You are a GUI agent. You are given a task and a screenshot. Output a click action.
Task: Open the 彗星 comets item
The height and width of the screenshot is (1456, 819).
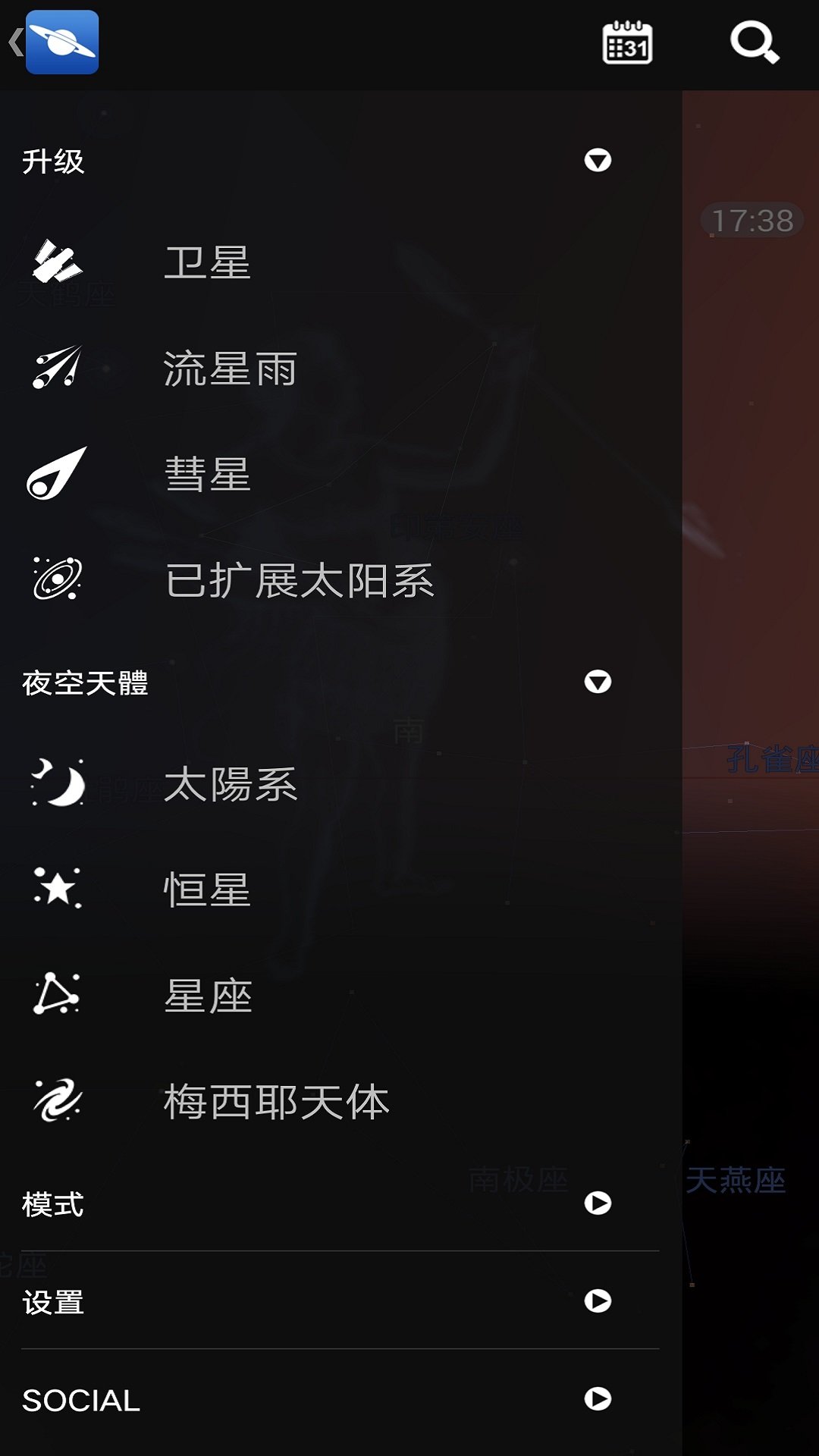(x=207, y=475)
